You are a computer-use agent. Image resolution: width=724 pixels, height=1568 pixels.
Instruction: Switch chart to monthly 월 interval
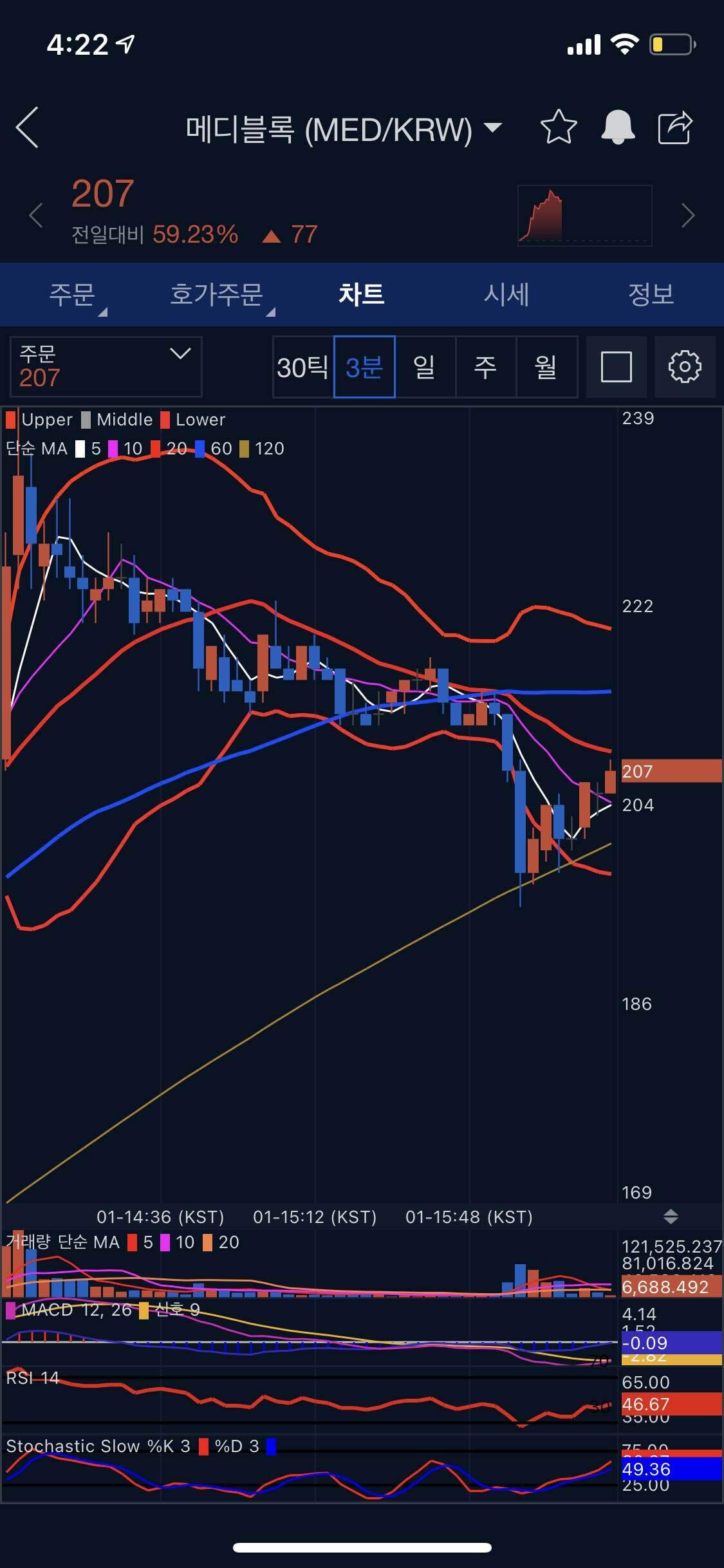coord(546,367)
